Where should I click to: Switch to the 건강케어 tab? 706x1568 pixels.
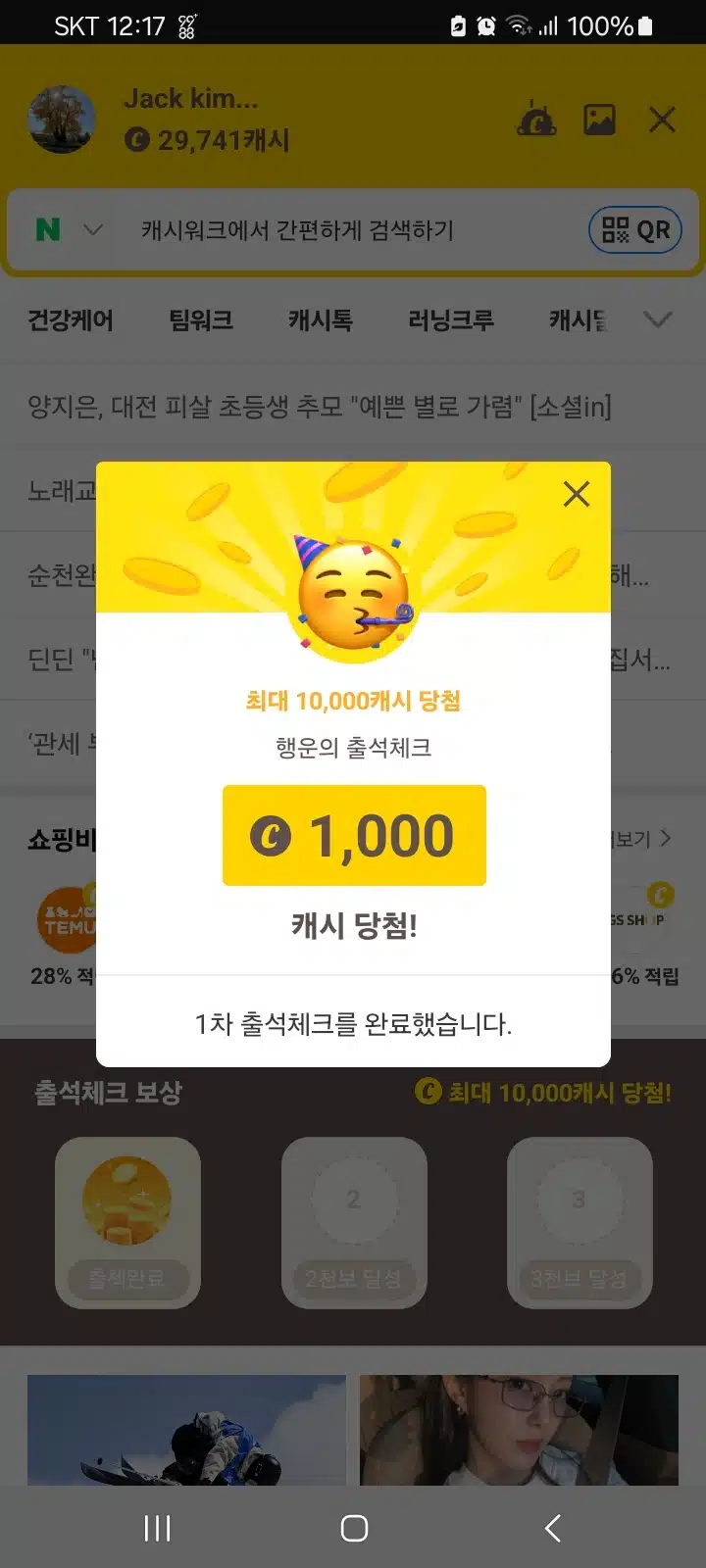click(x=71, y=320)
